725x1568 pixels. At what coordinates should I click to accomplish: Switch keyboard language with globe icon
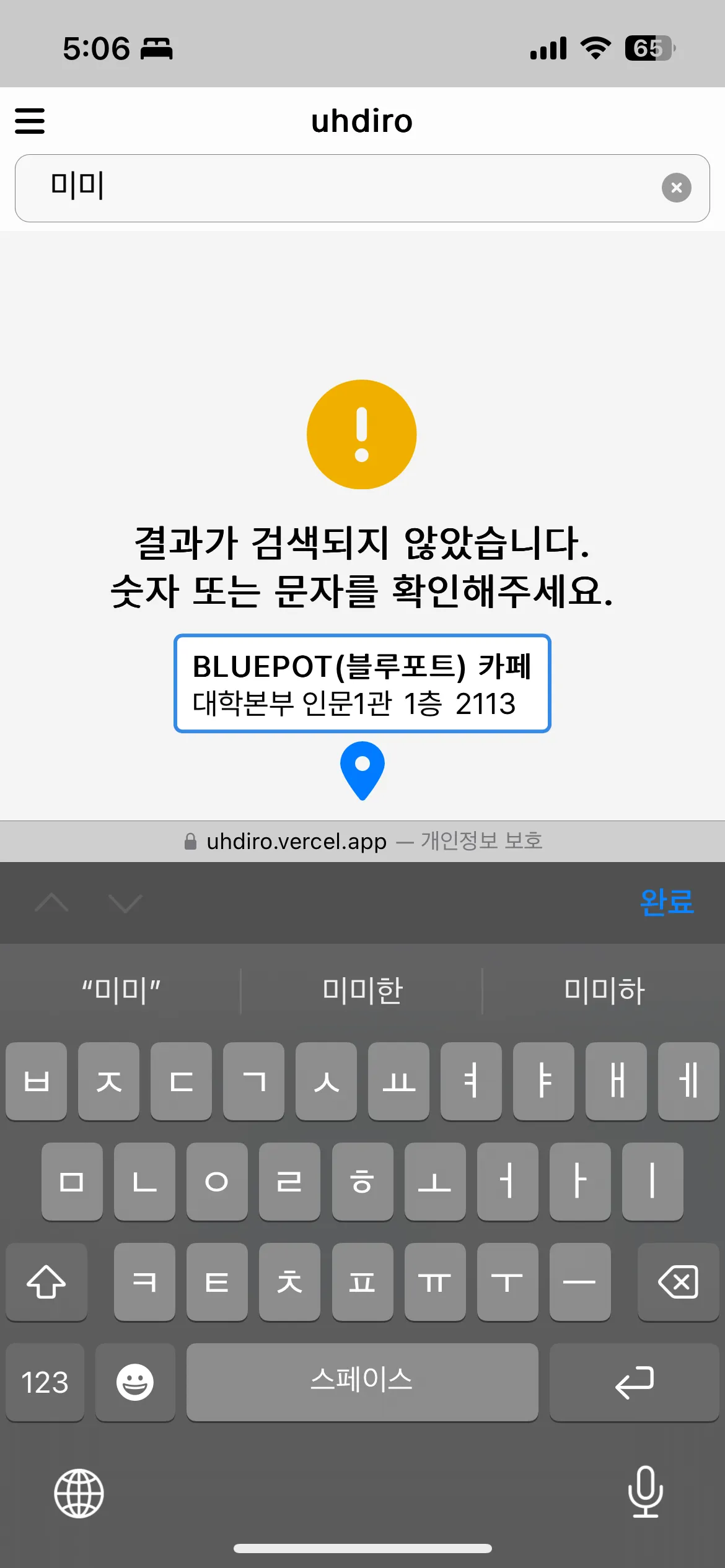coord(79,1493)
